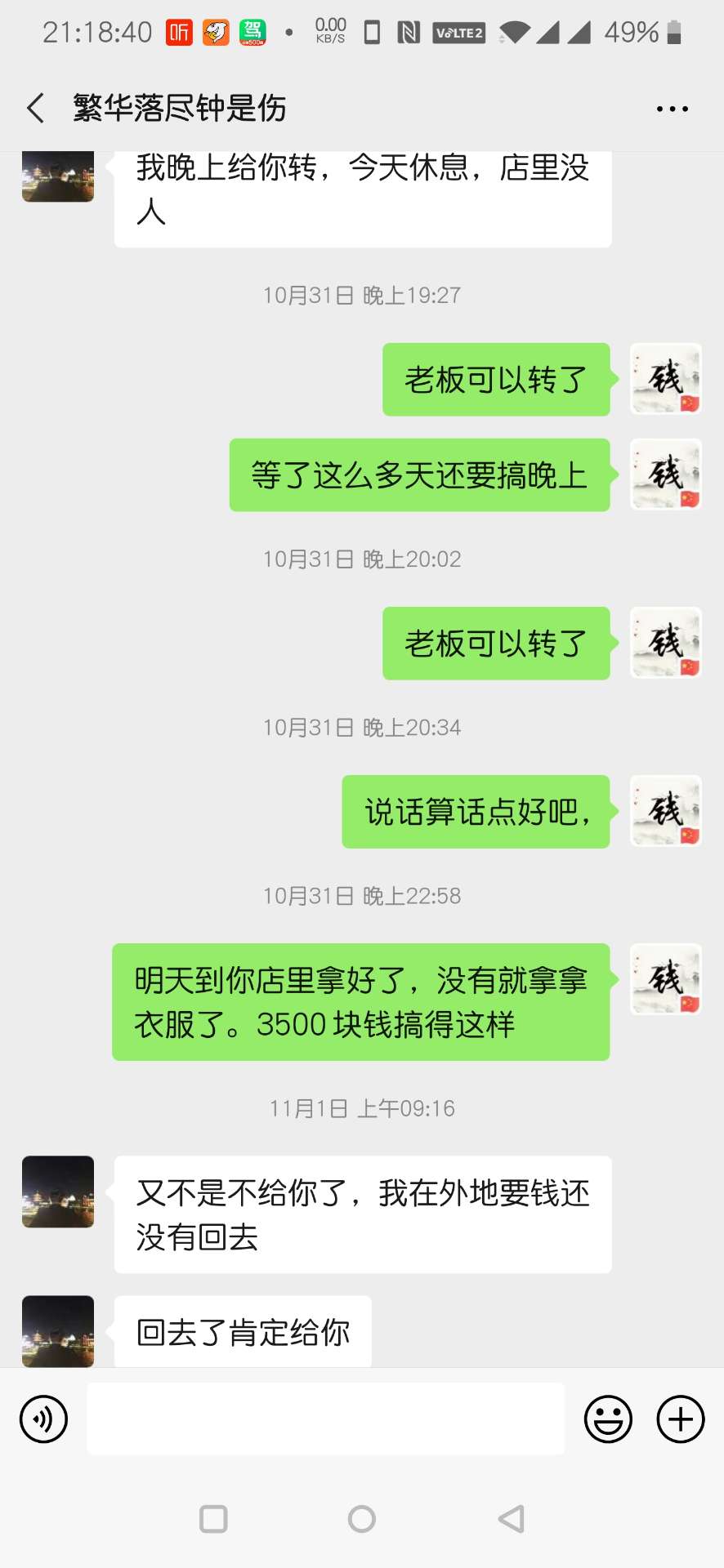This screenshot has height=1568, width=724.
Task: Open system recent apps
Action: (x=213, y=1519)
